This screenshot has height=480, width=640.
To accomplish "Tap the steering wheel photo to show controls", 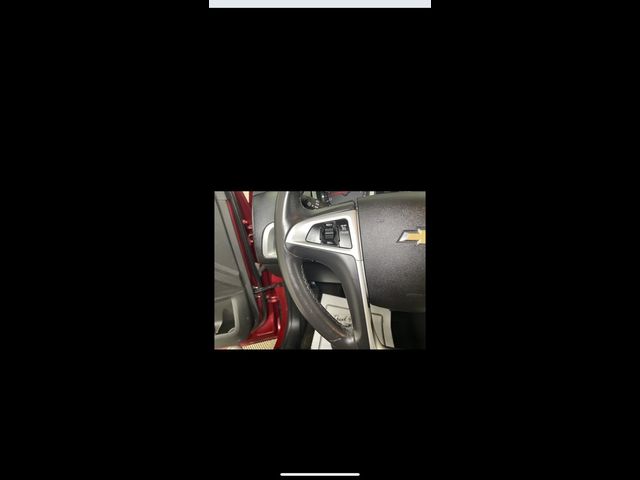I will point(320,270).
